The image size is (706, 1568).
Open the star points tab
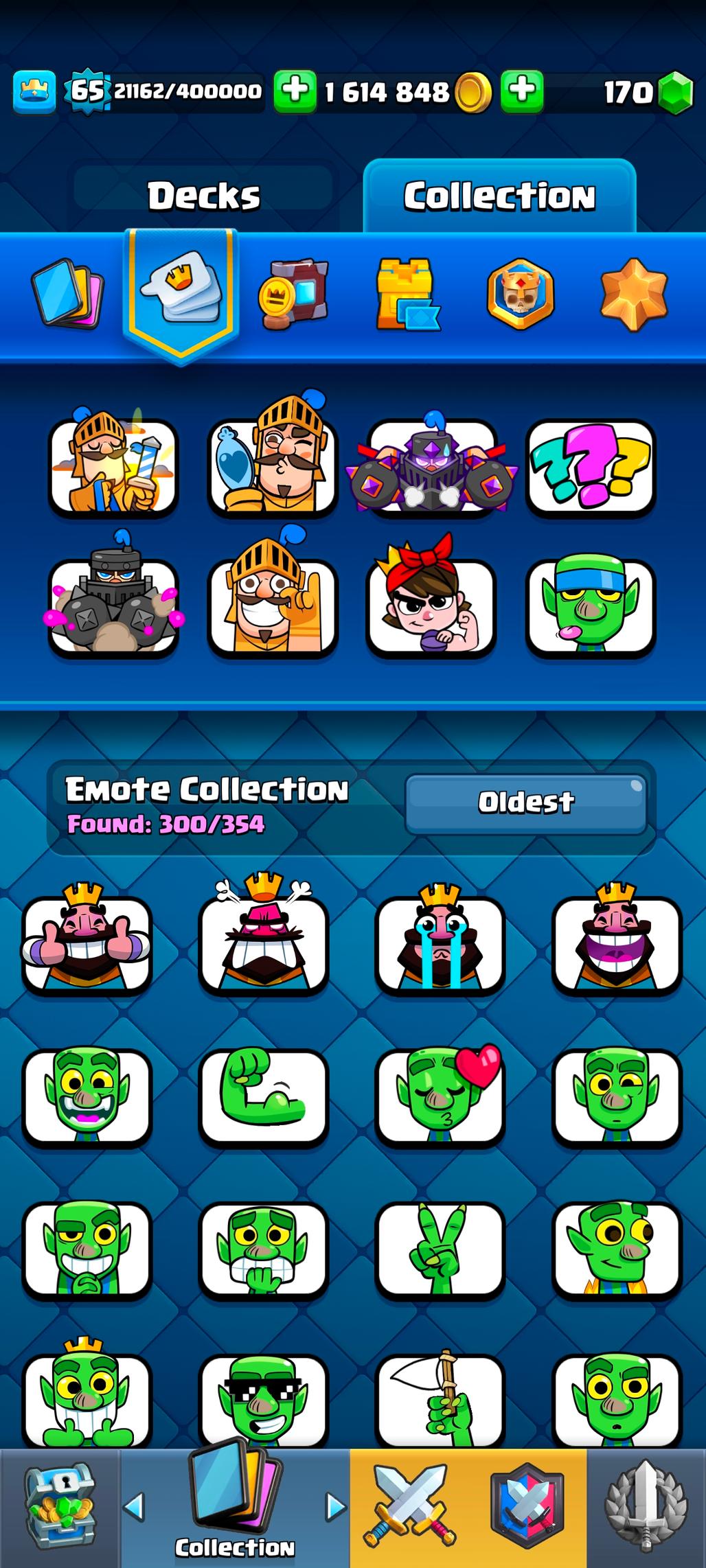point(633,295)
